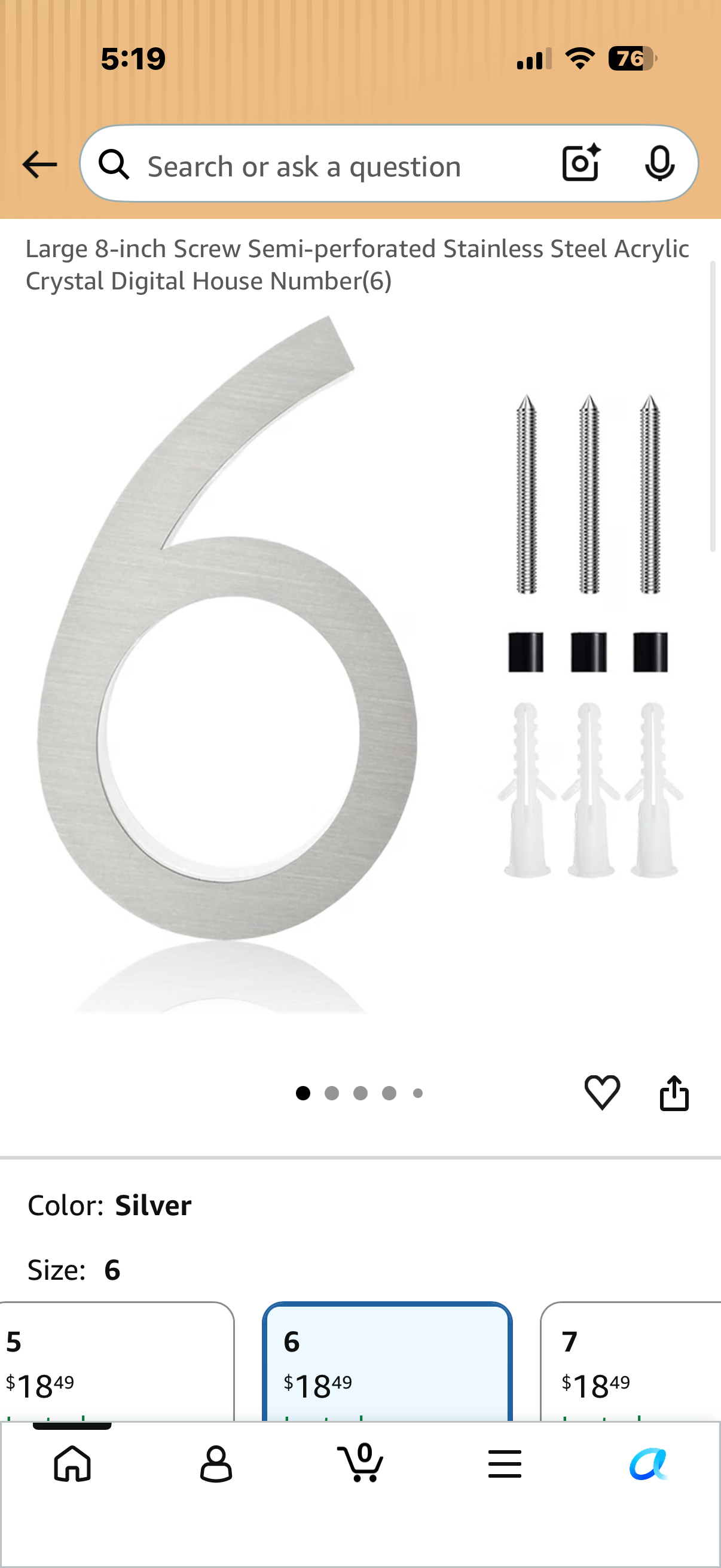Screen dimensions: 721x1568
Task: Open the hamburger menu tab
Action: [505, 1463]
